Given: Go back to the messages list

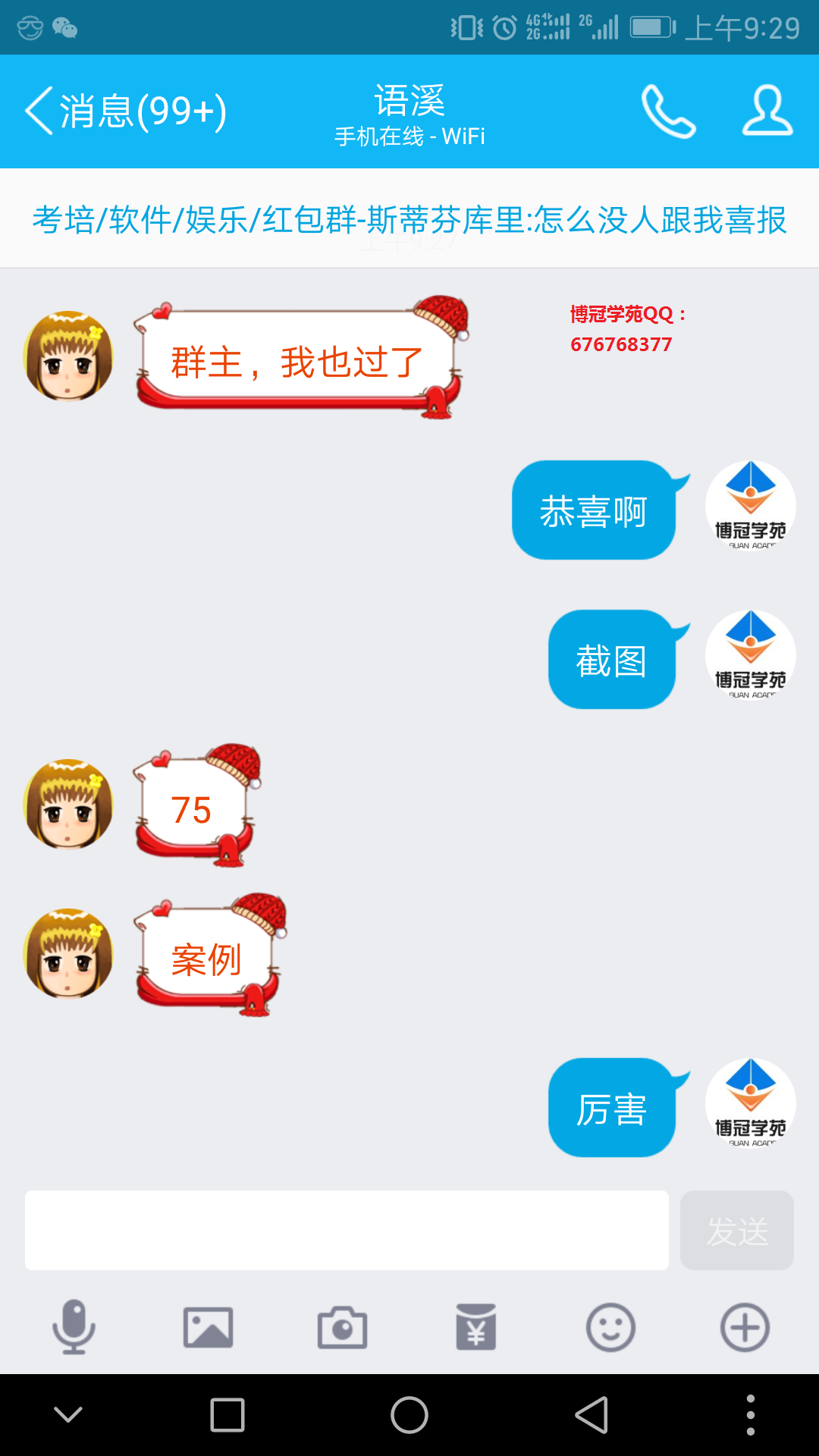Looking at the screenshot, I should coord(125,111).
